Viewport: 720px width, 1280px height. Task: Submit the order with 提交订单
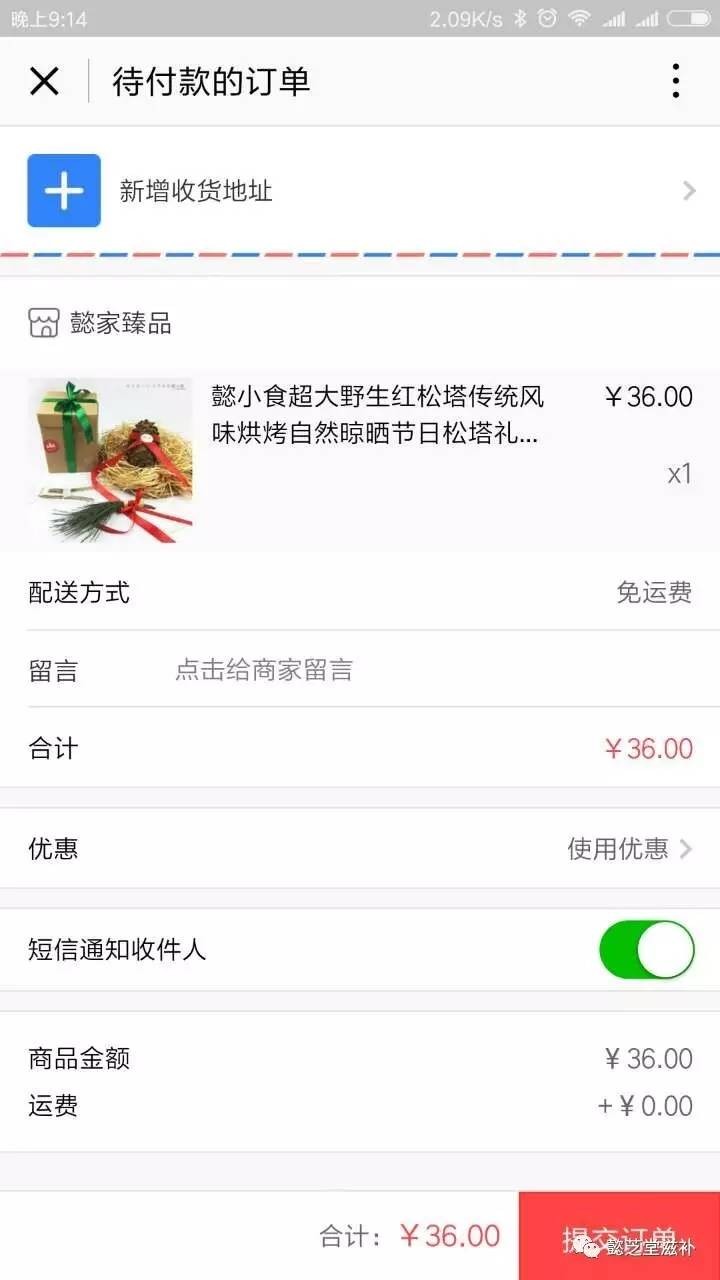pyautogui.click(x=619, y=1236)
